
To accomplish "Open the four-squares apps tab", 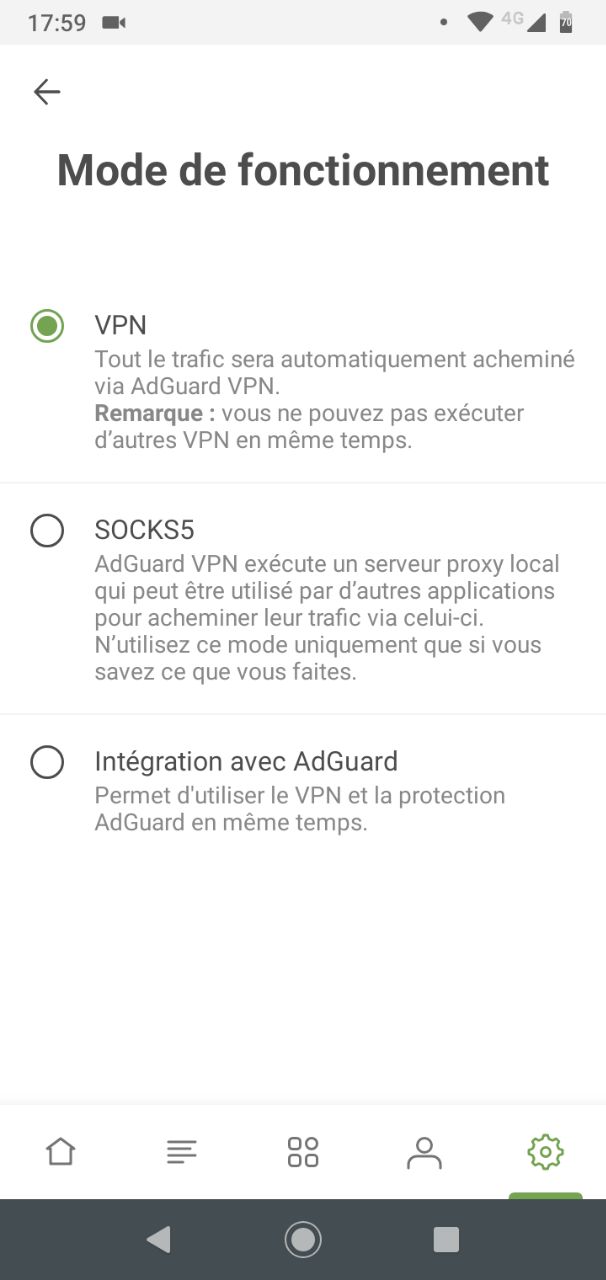I will coord(303,1152).
